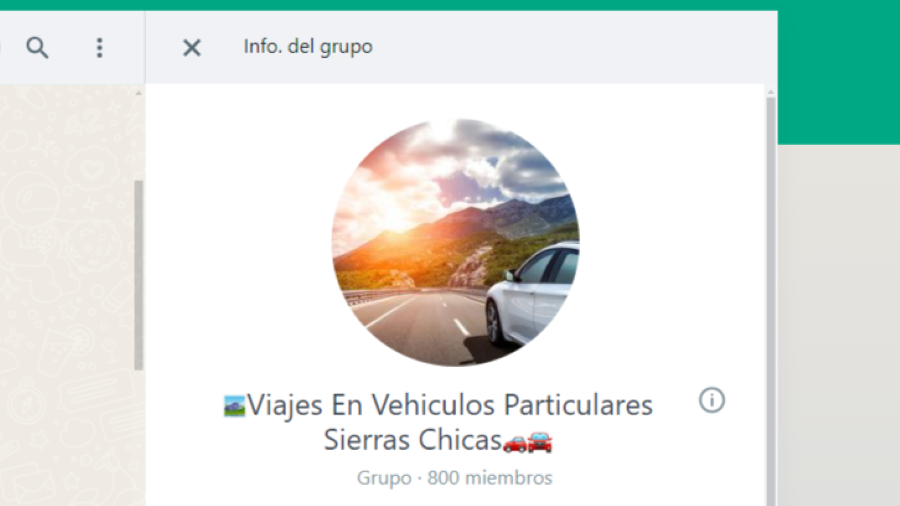View the group profile photo
The image size is (900, 506).
pyautogui.click(x=455, y=242)
